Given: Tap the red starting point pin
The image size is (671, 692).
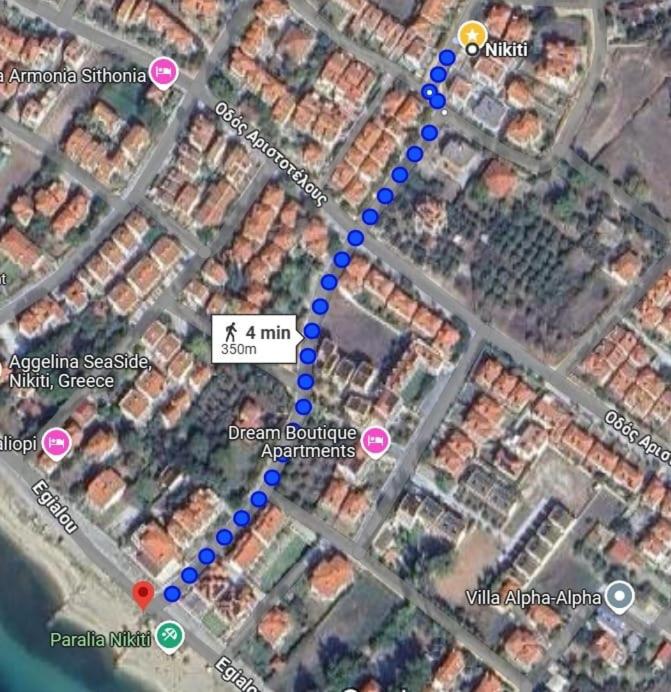Looking at the screenshot, I should point(143,594).
